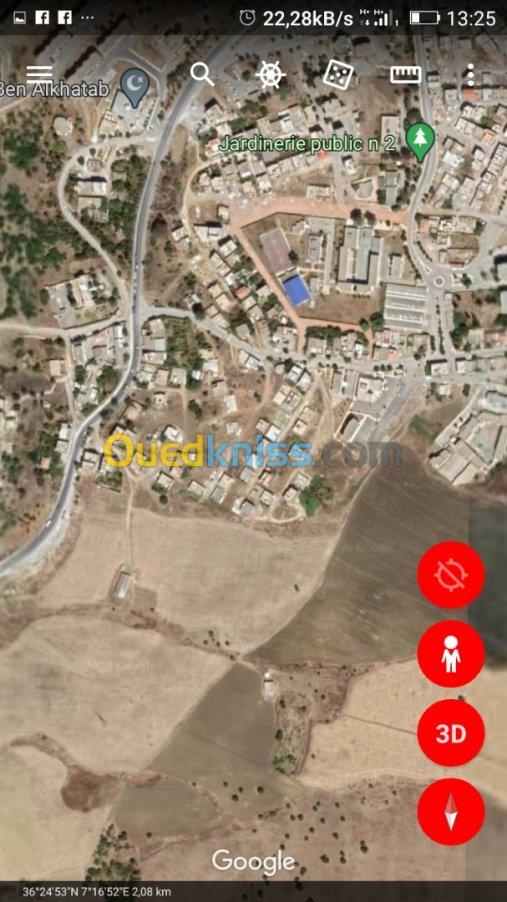Tap the crossed-out location target button
Image resolution: width=507 pixels, height=902 pixels.
pos(451,575)
